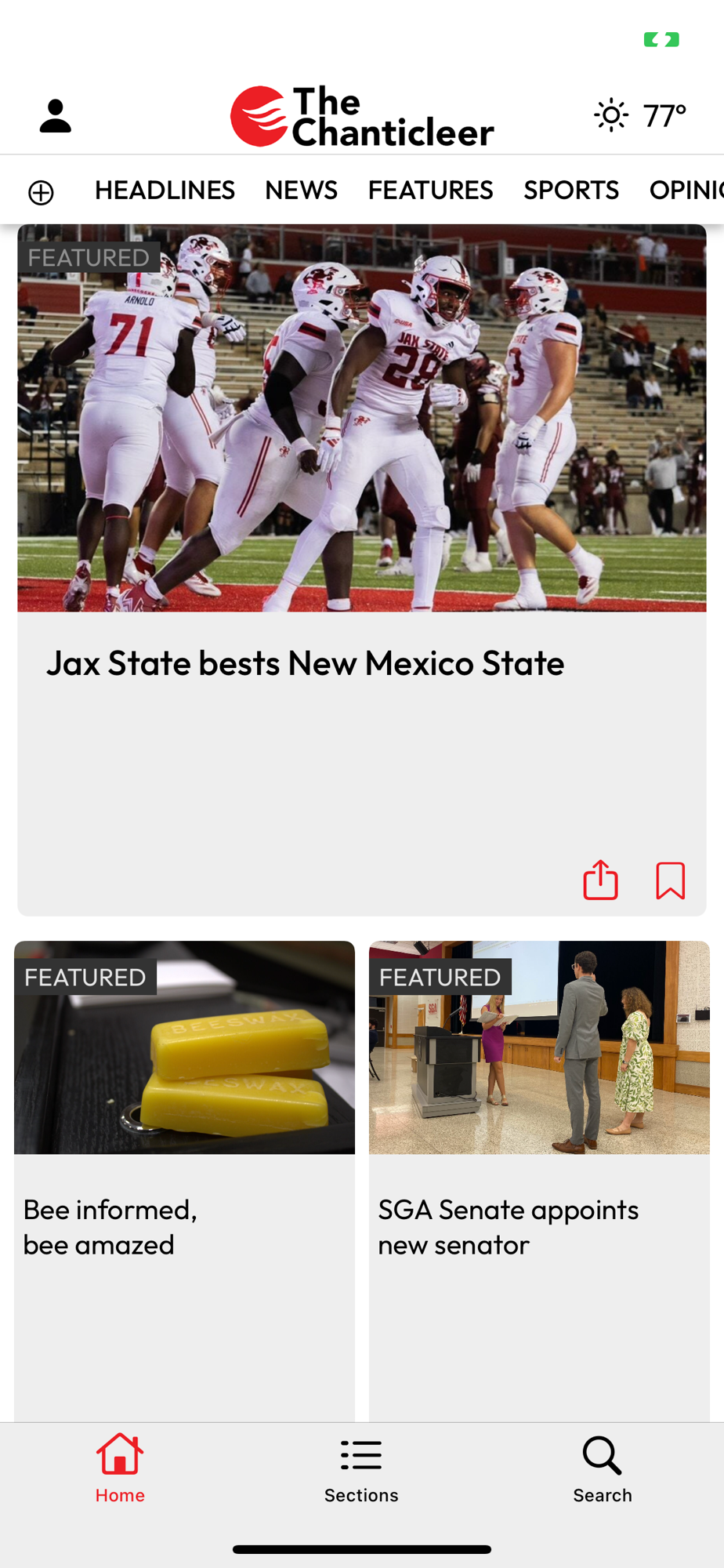724x1568 pixels.
Task: Go to Home in the bottom bar
Action: pos(120,1468)
